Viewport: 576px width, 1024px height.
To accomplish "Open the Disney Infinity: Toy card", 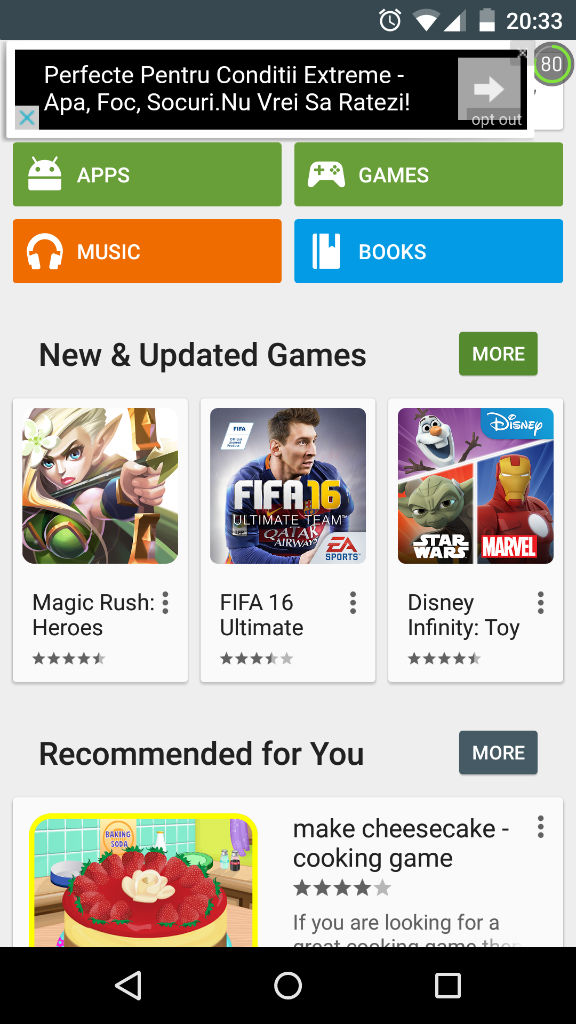I will pyautogui.click(x=475, y=540).
